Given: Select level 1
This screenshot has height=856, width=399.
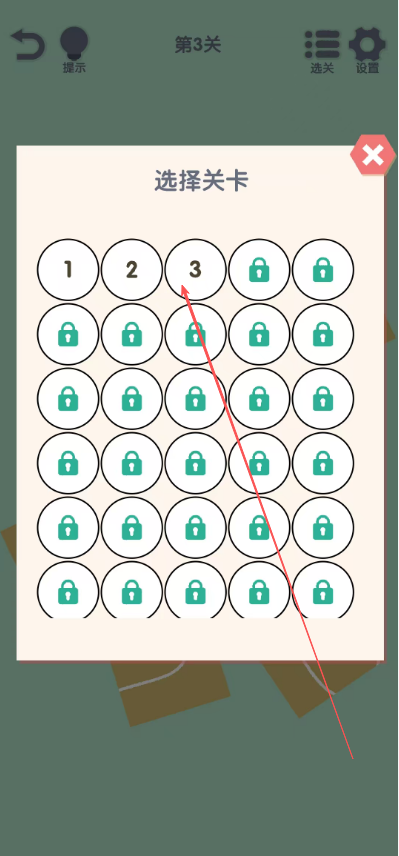Looking at the screenshot, I should pos(68,270).
